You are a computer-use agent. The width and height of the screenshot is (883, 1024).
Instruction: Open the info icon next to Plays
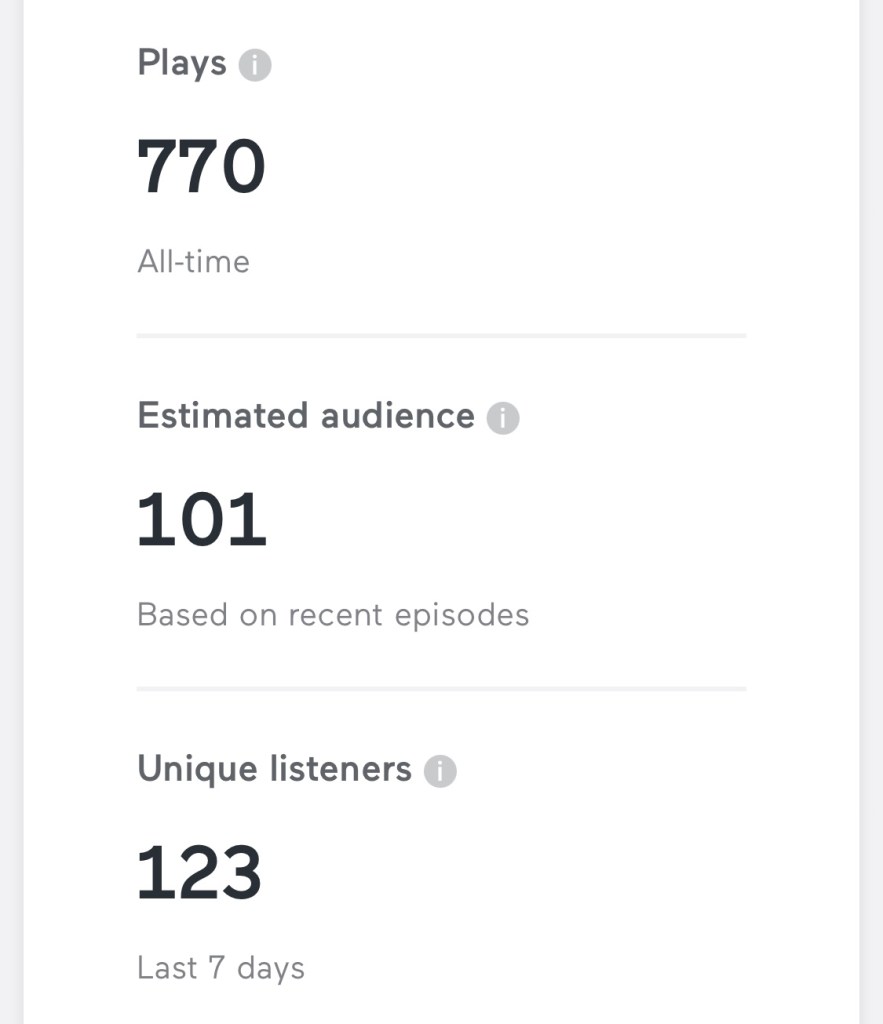click(255, 66)
